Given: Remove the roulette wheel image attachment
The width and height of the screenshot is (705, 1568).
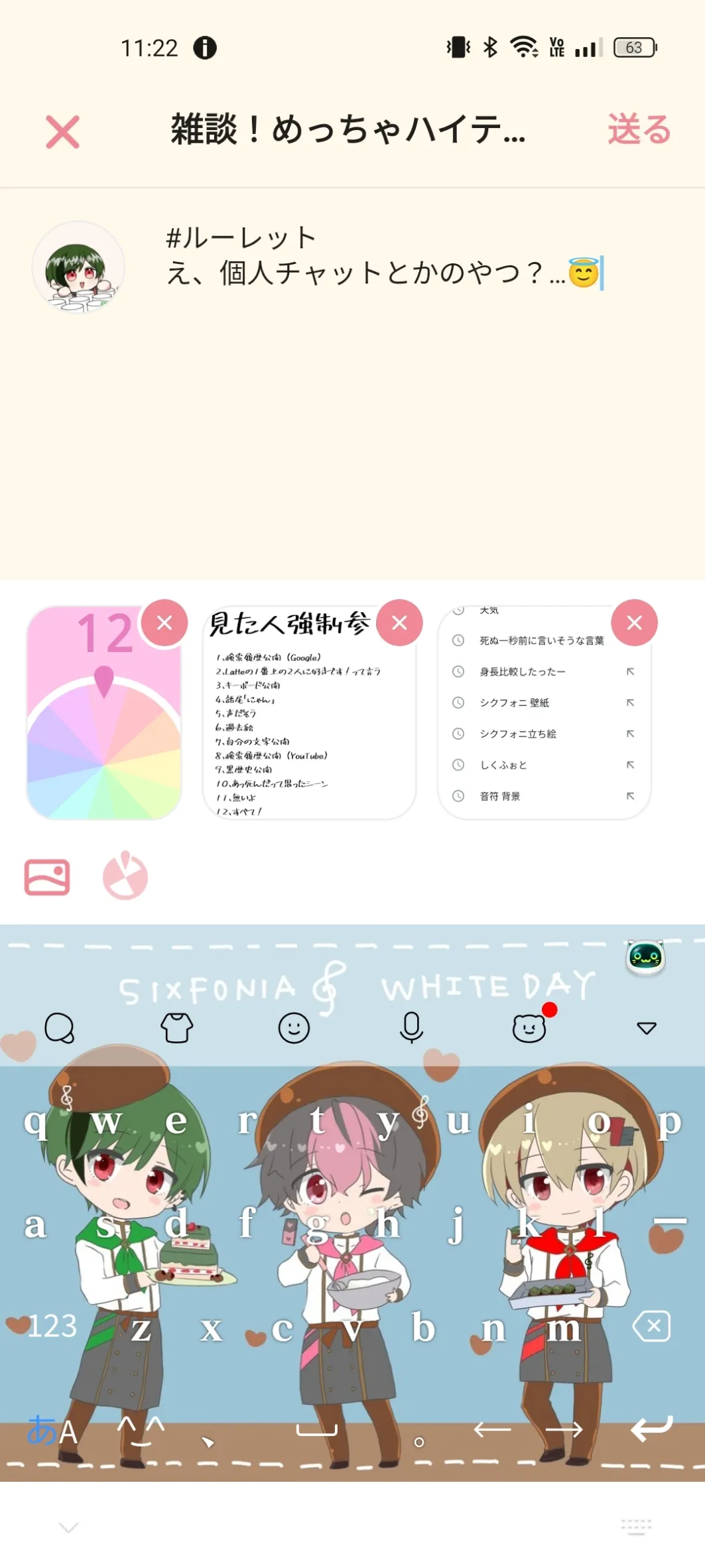Looking at the screenshot, I should coord(164,622).
